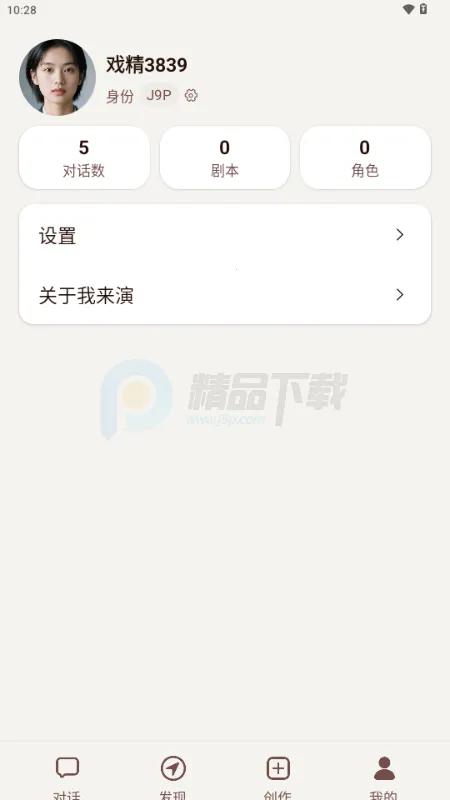Screen dimensions: 450x800
Task: Open the 设置 settings row
Action: click(x=225, y=235)
